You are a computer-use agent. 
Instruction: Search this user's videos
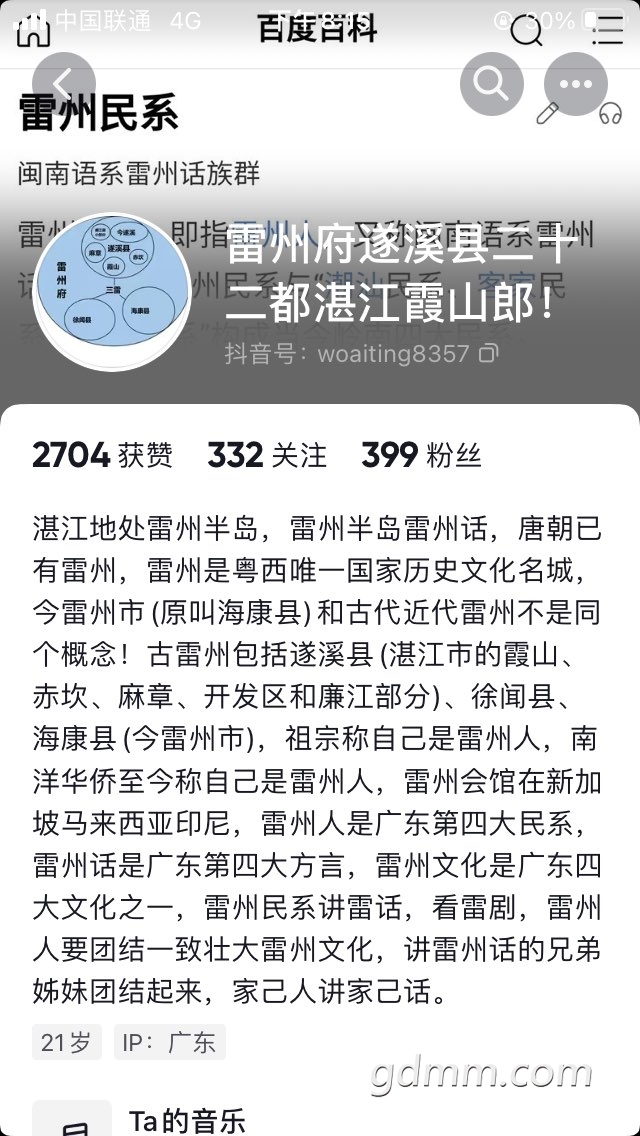point(491,84)
